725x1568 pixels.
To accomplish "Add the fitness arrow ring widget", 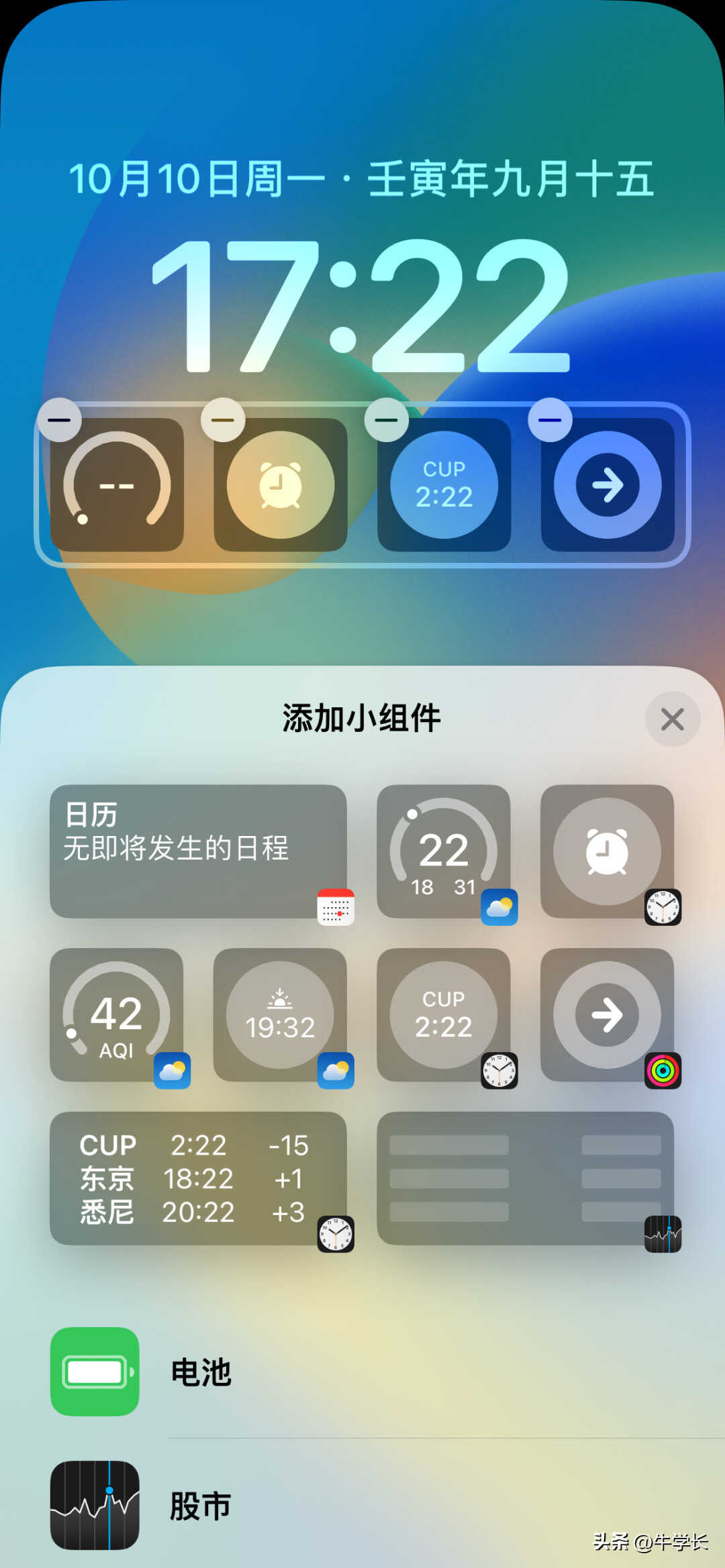I will point(607,1014).
